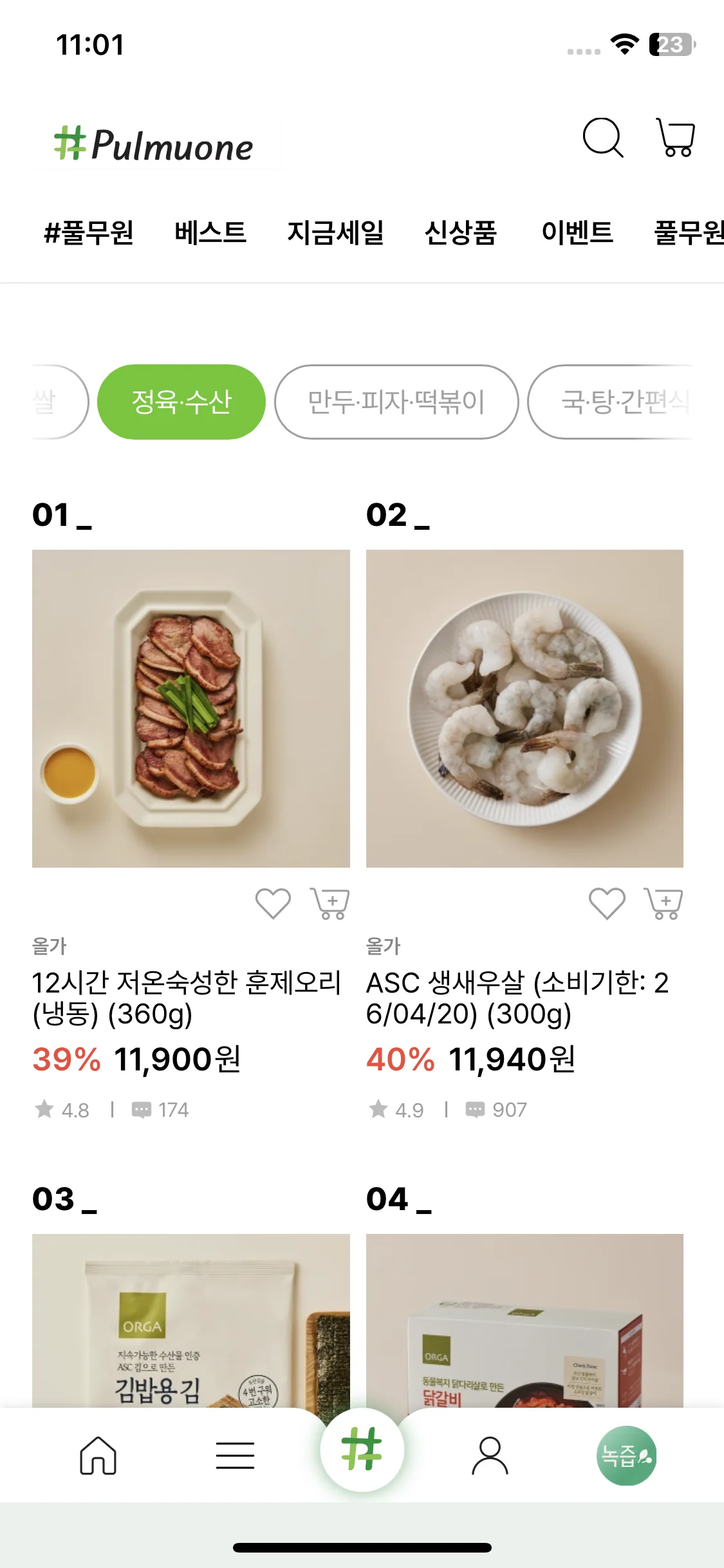The image size is (724, 1568).
Task: Switch to the 지금세일 tab
Action: coord(335,232)
